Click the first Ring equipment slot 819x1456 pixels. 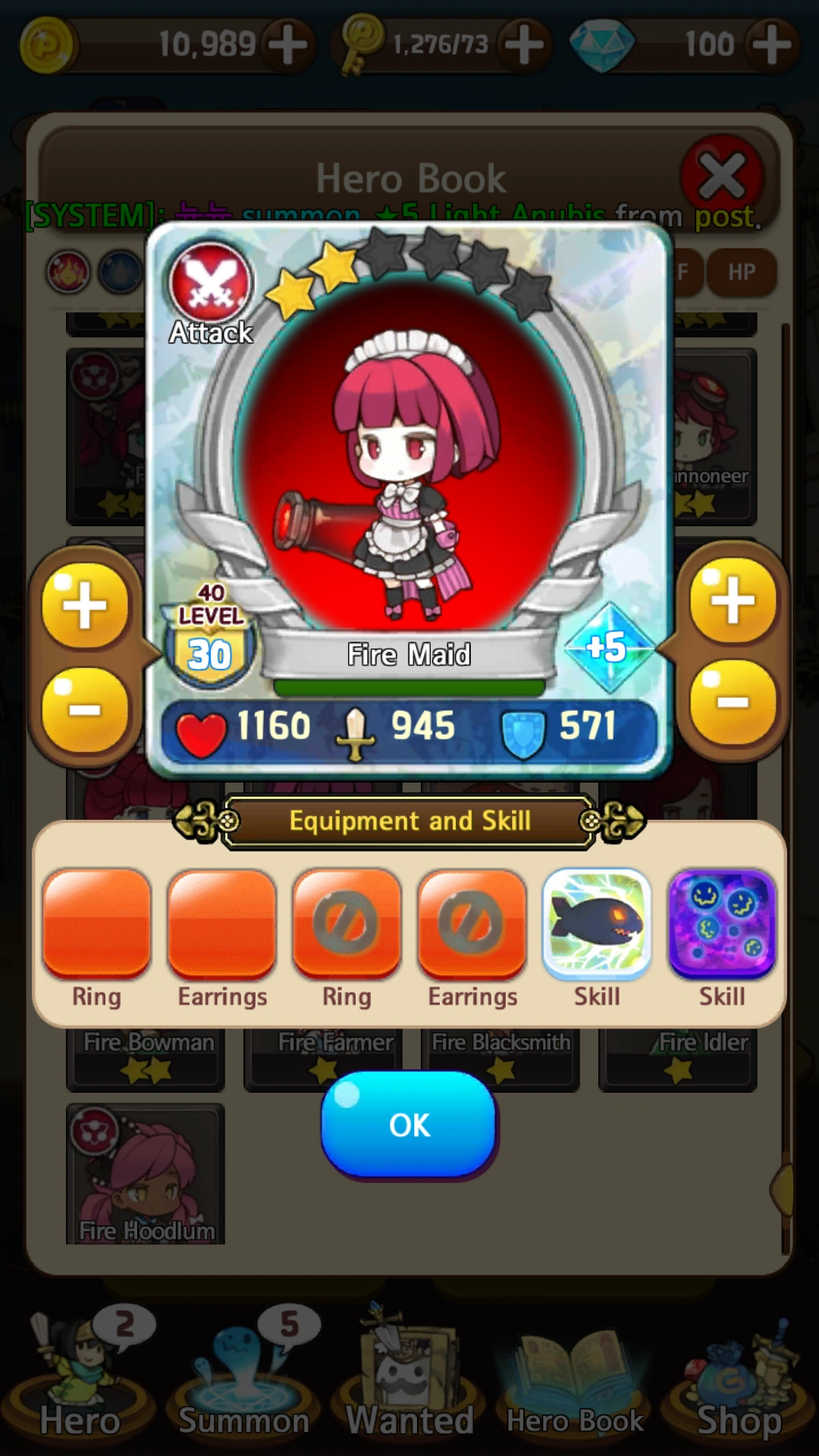click(x=96, y=925)
